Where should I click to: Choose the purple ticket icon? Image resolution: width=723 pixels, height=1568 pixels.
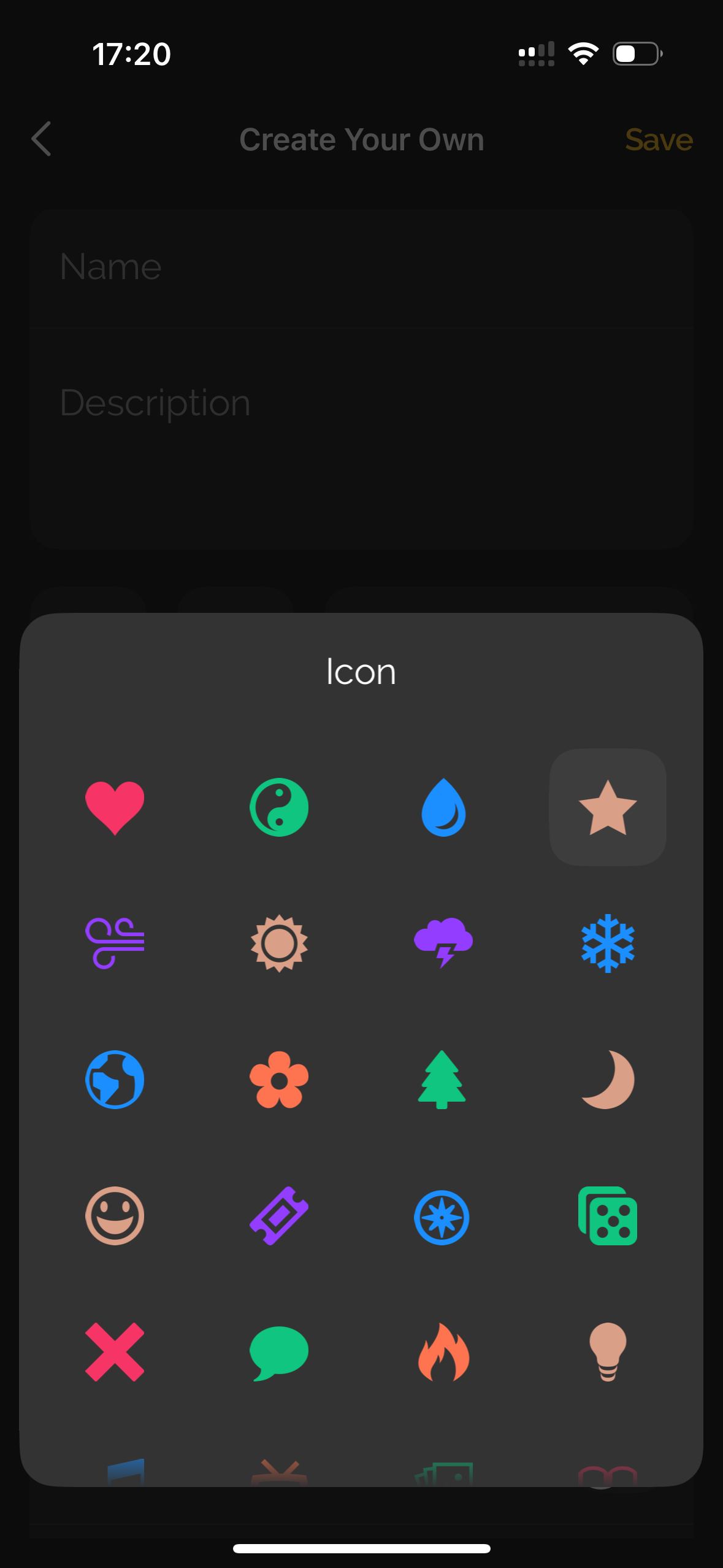tap(279, 1216)
